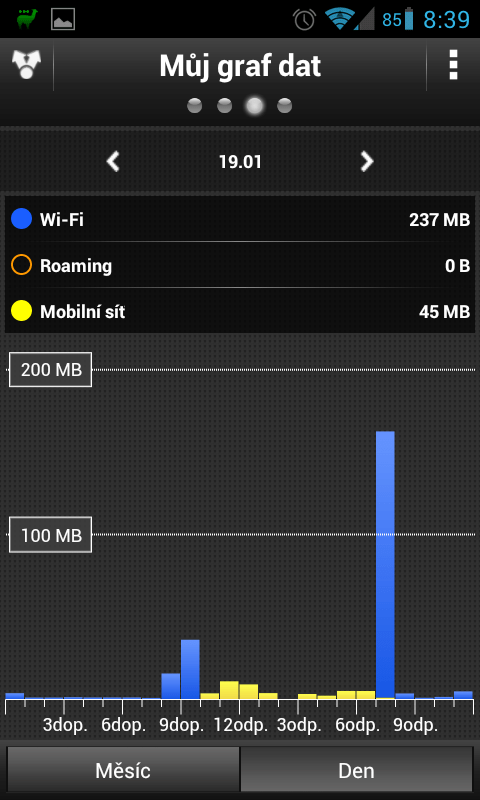Switch to the Měsíc view
This screenshot has width=480, height=800.
(123, 770)
